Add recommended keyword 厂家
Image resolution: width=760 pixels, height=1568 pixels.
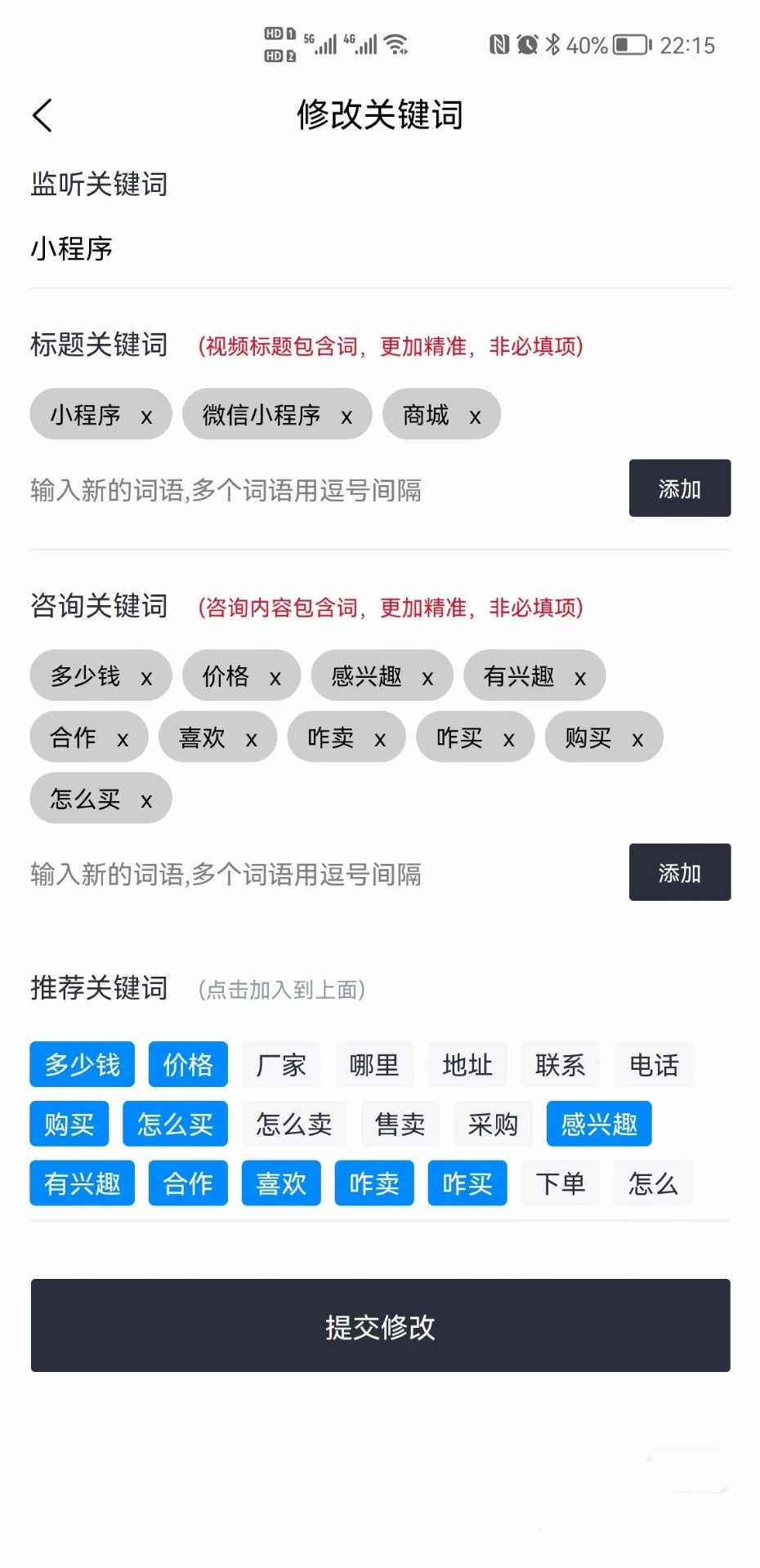coord(281,1064)
